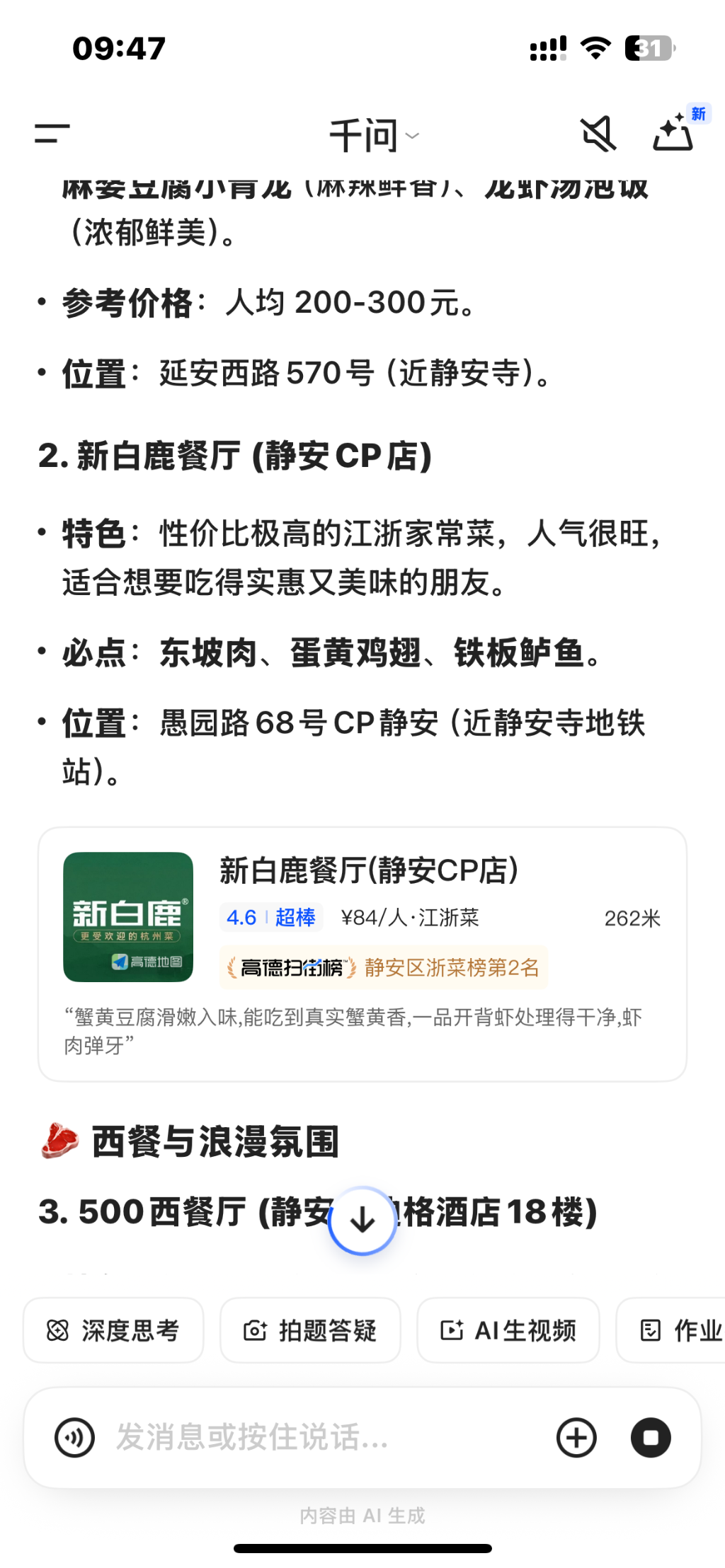Image resolution: width=725 pixels, height=1568 pixels.
Task: Open the side menu
Action: tap(52, 133)
